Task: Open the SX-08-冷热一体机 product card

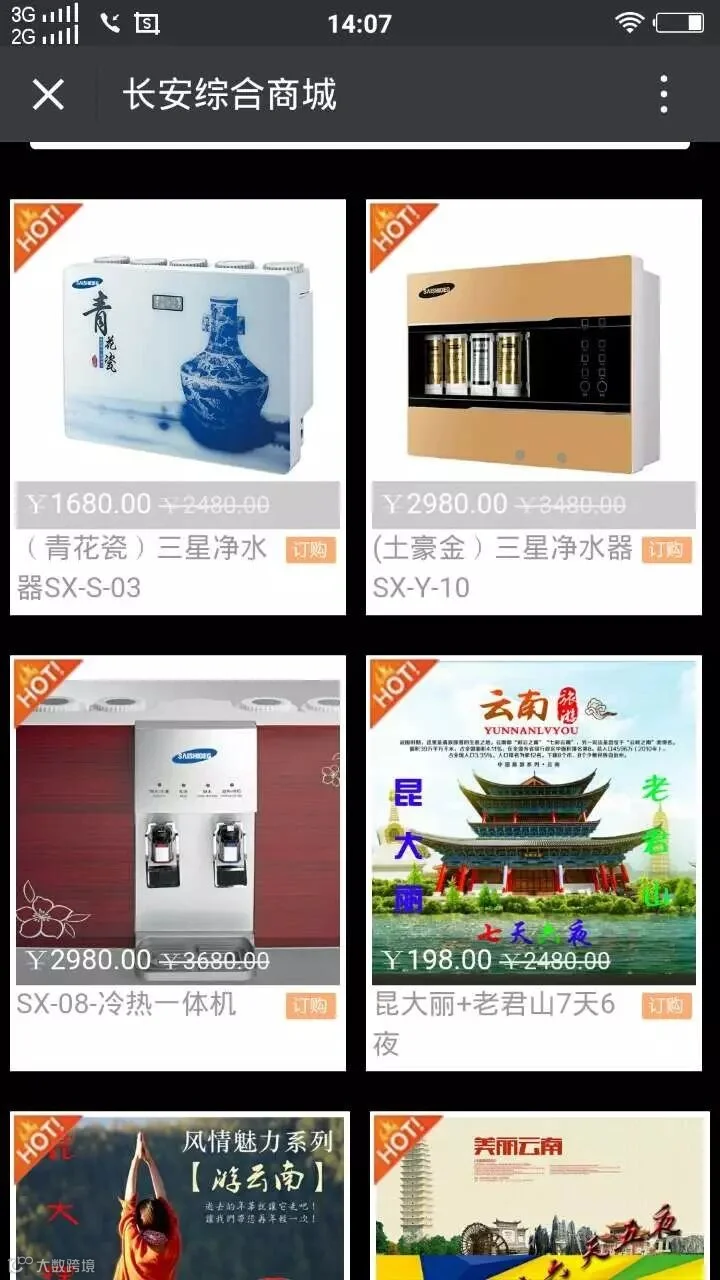Action: pos(178,863)
